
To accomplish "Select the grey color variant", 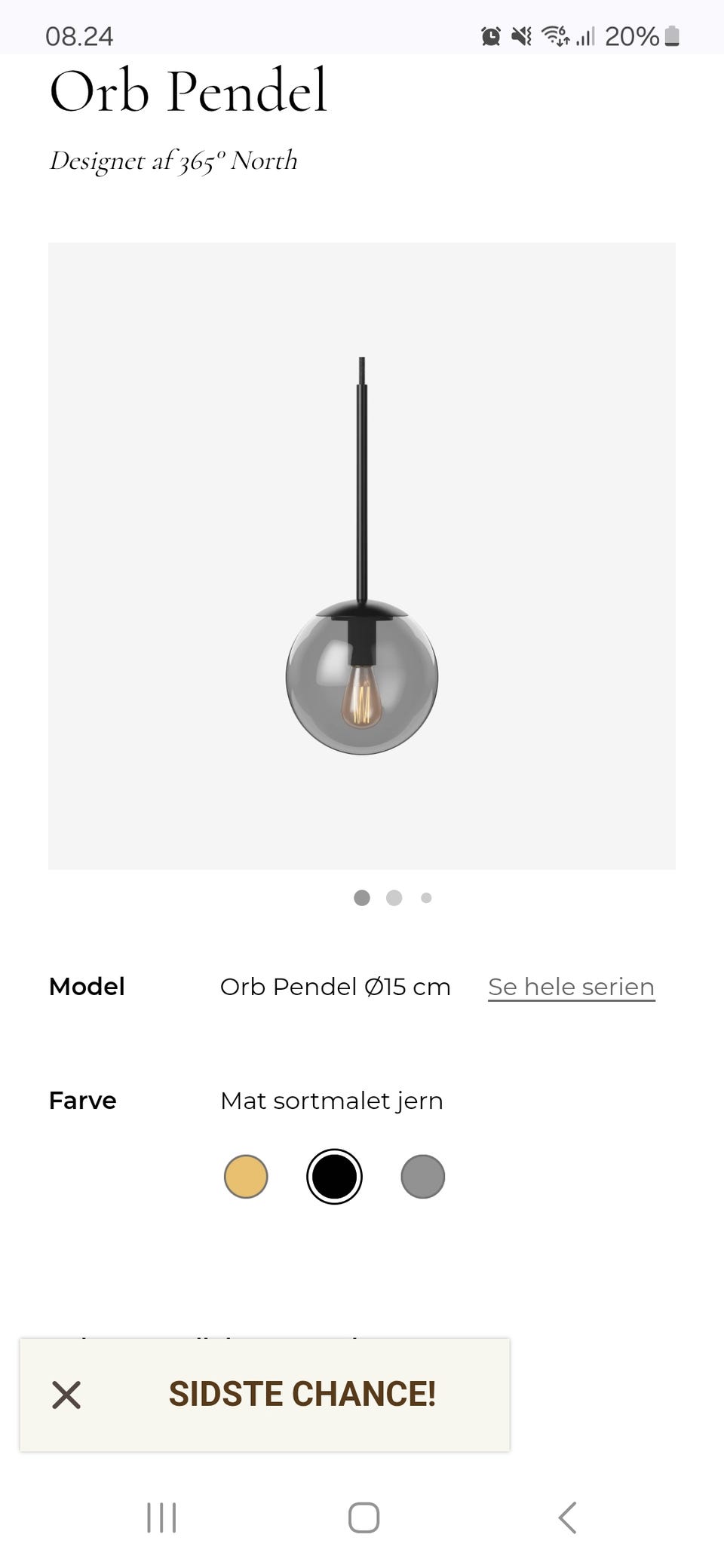I will coord(422,1176).
